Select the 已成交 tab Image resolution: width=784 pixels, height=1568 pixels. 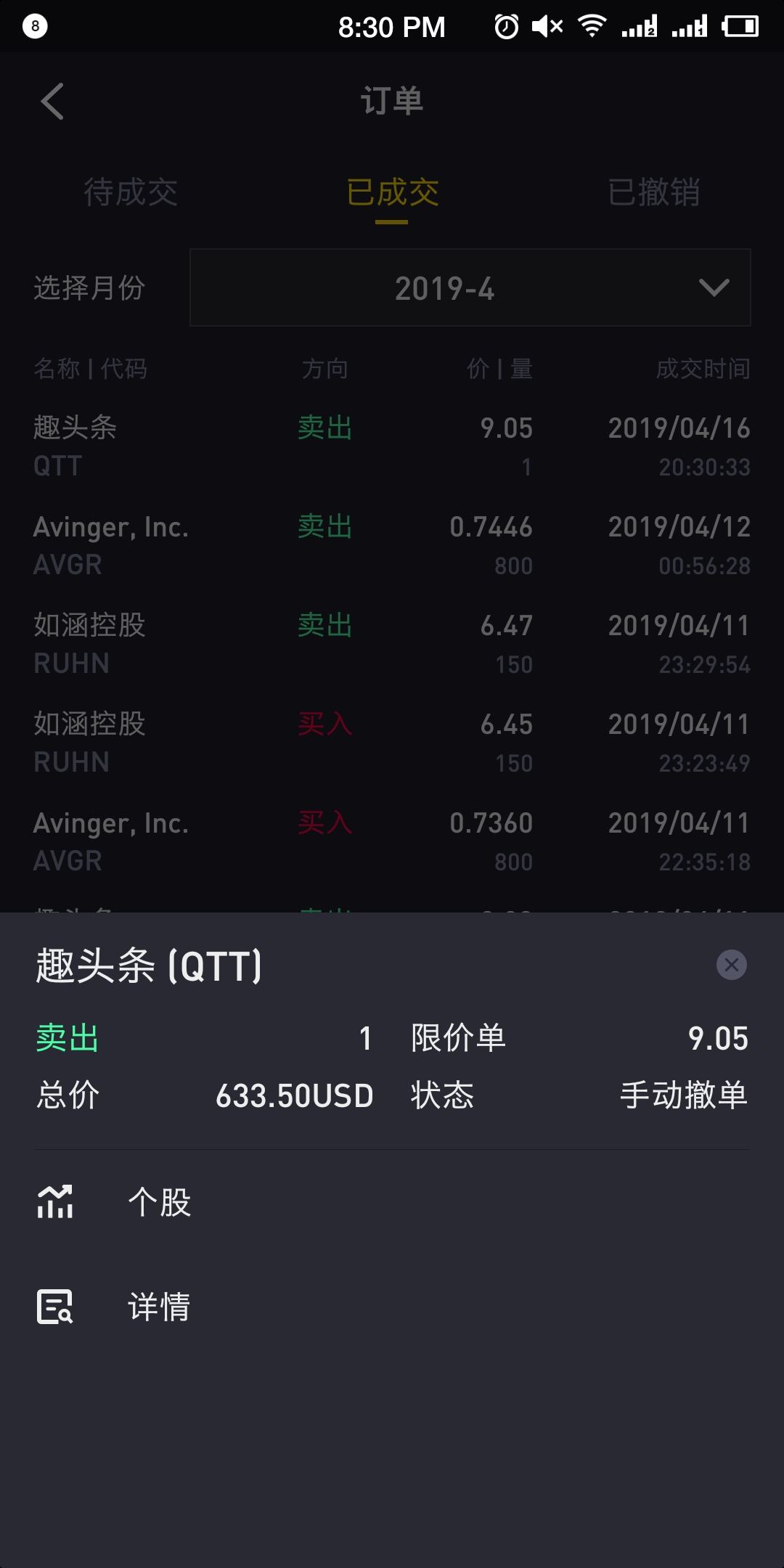(x=392, y=192)
